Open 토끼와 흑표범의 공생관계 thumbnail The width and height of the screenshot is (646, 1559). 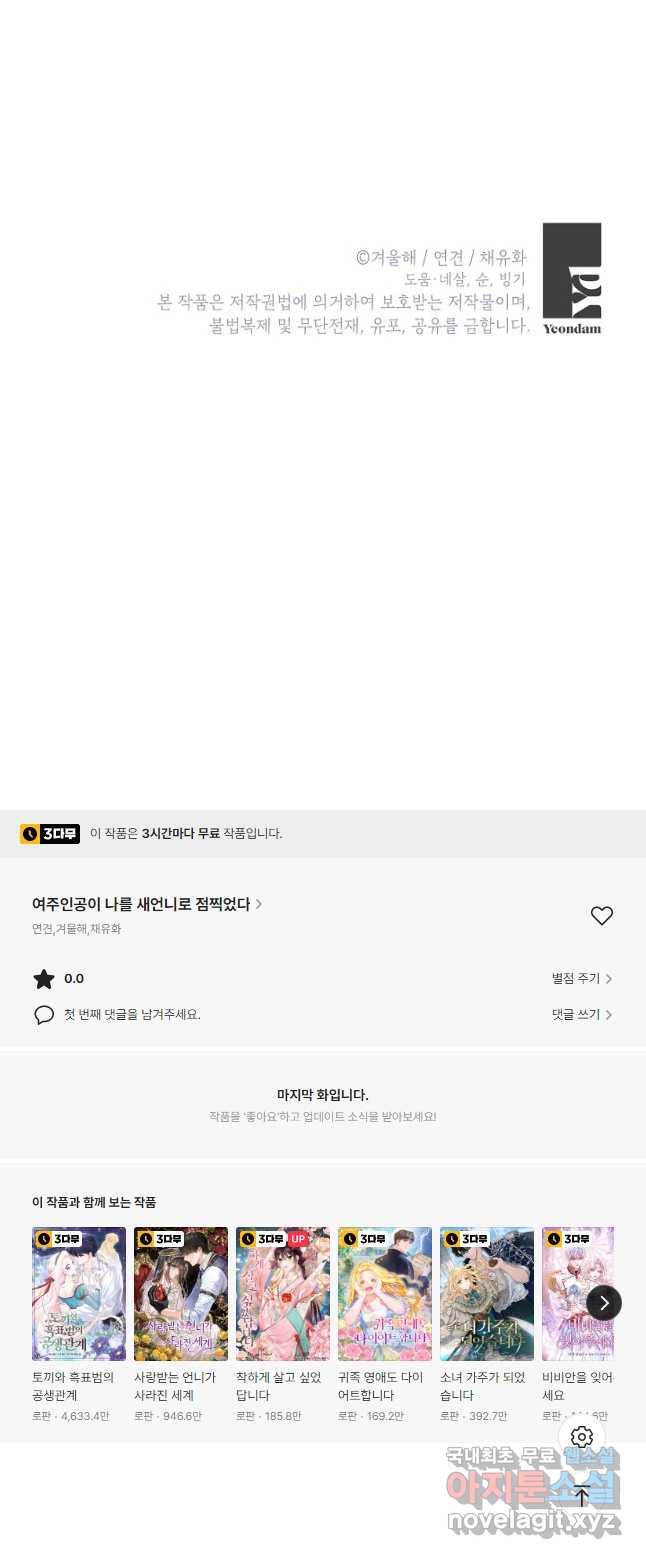coord(79,1293)
